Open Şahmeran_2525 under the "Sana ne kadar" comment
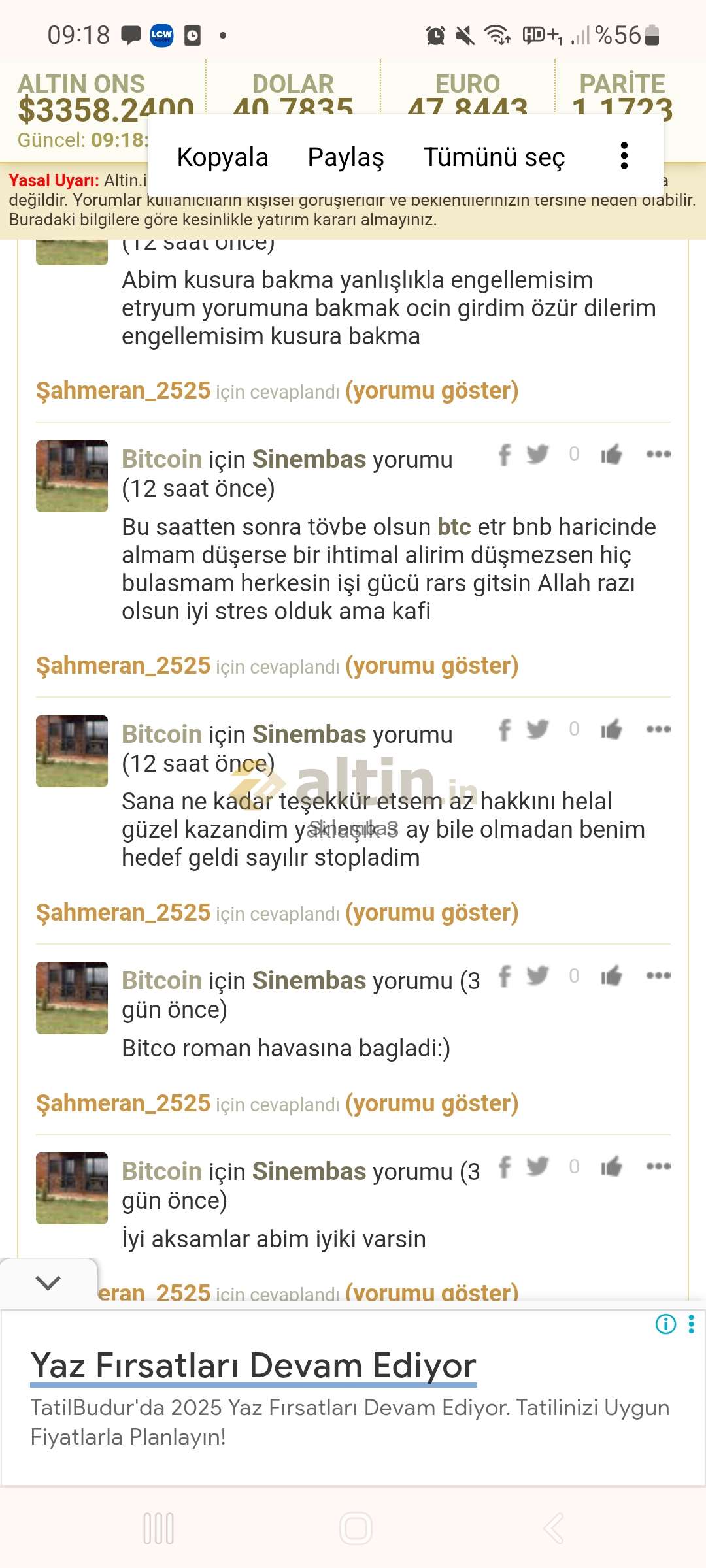Viewport: 706px width, 1568px height. click(x=123, y=913)
